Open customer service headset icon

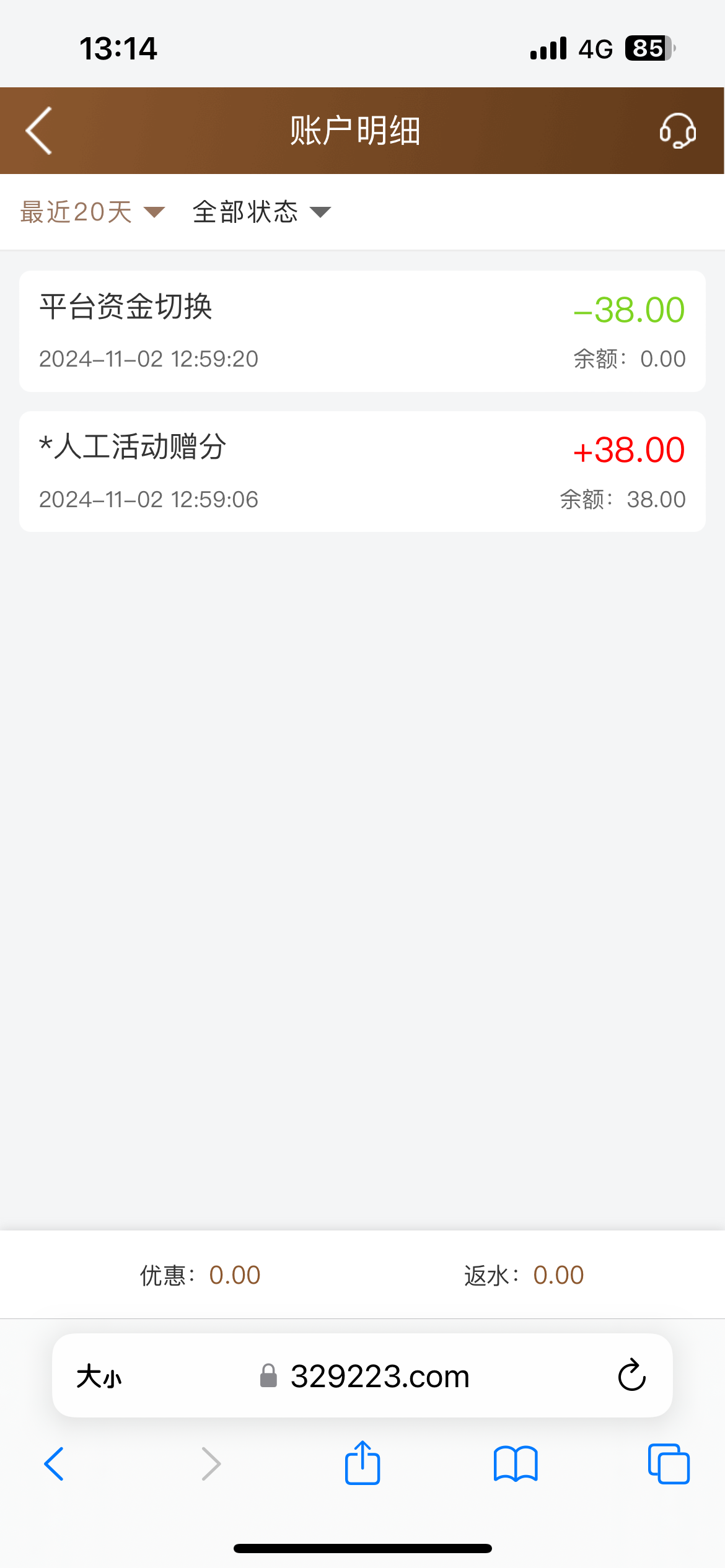click(x=677, y=131)
